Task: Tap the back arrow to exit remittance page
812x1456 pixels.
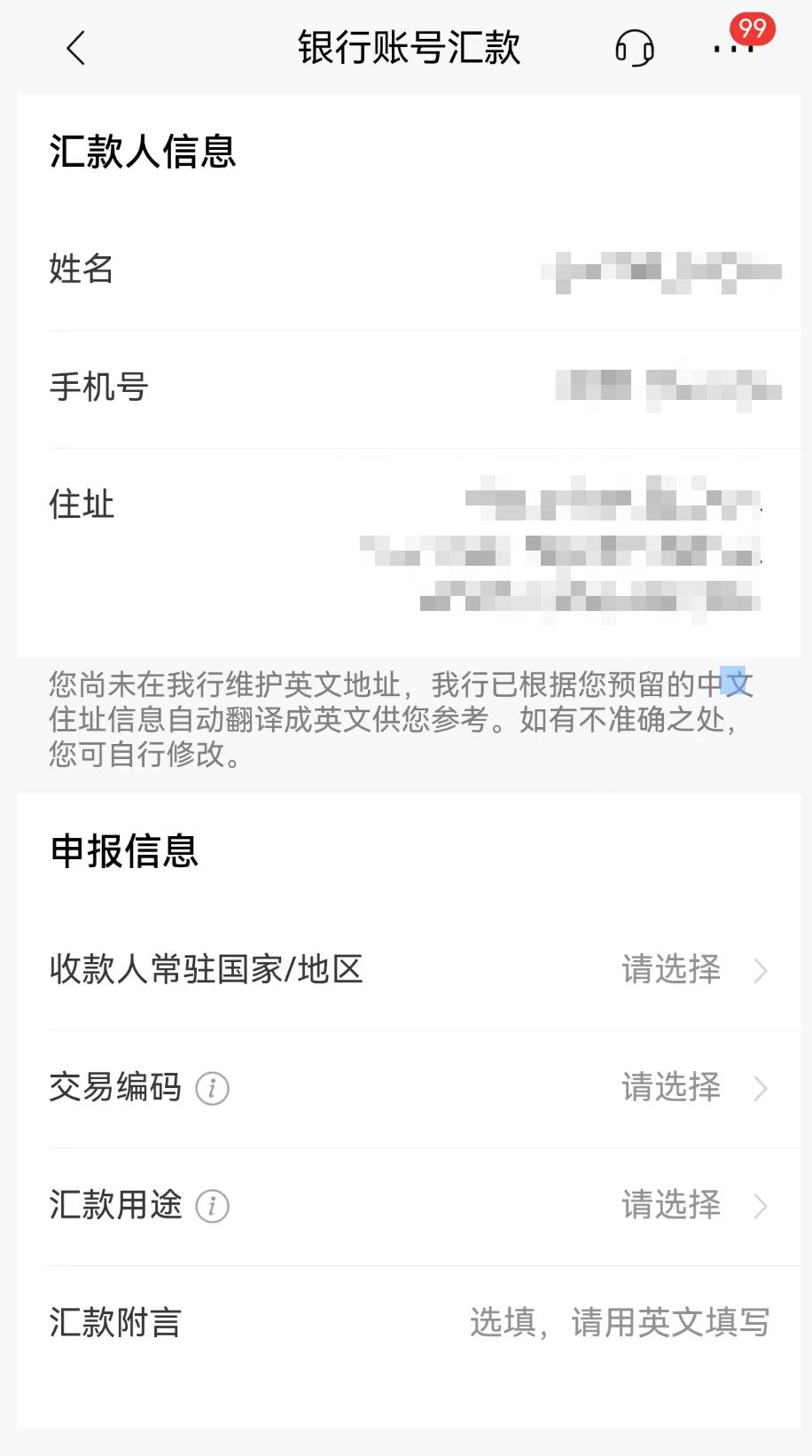Action: pyautogui.click(x=75, y=49)
